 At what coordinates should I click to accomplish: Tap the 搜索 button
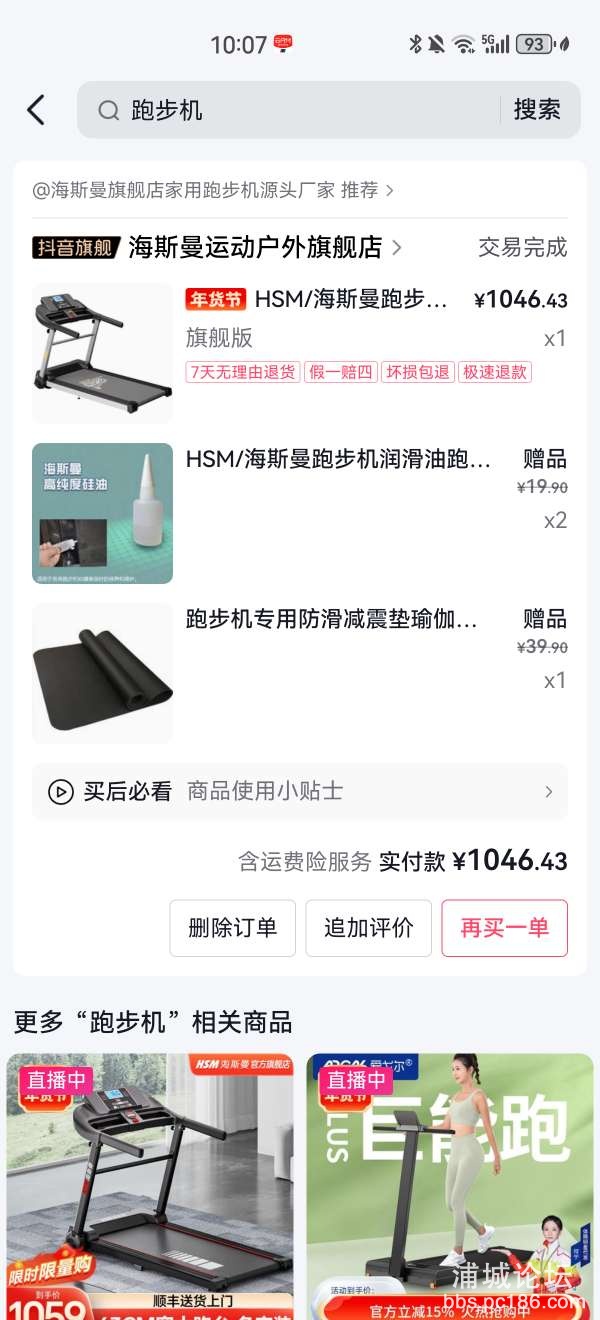point(537,110)
